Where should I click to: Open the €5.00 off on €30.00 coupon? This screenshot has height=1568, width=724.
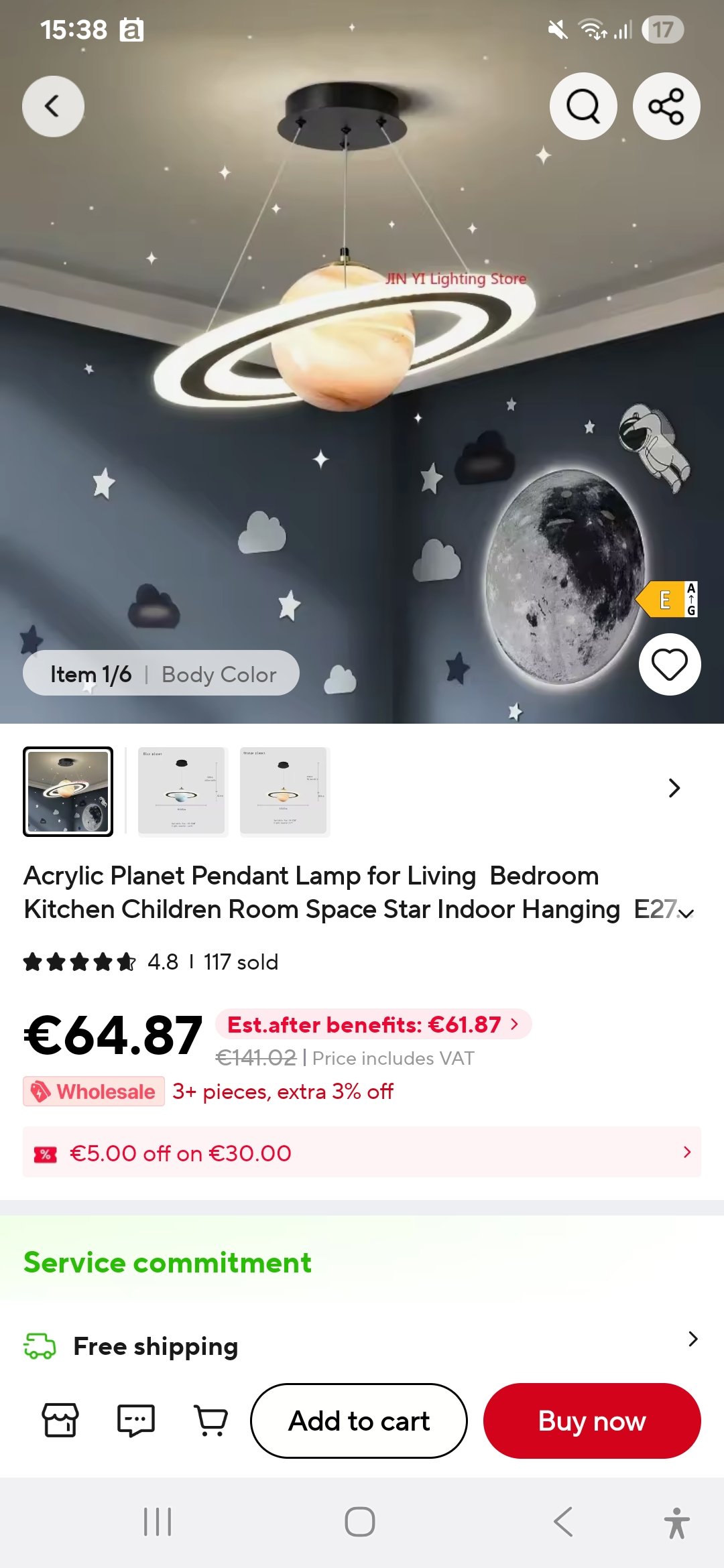tap(362, 1153)
